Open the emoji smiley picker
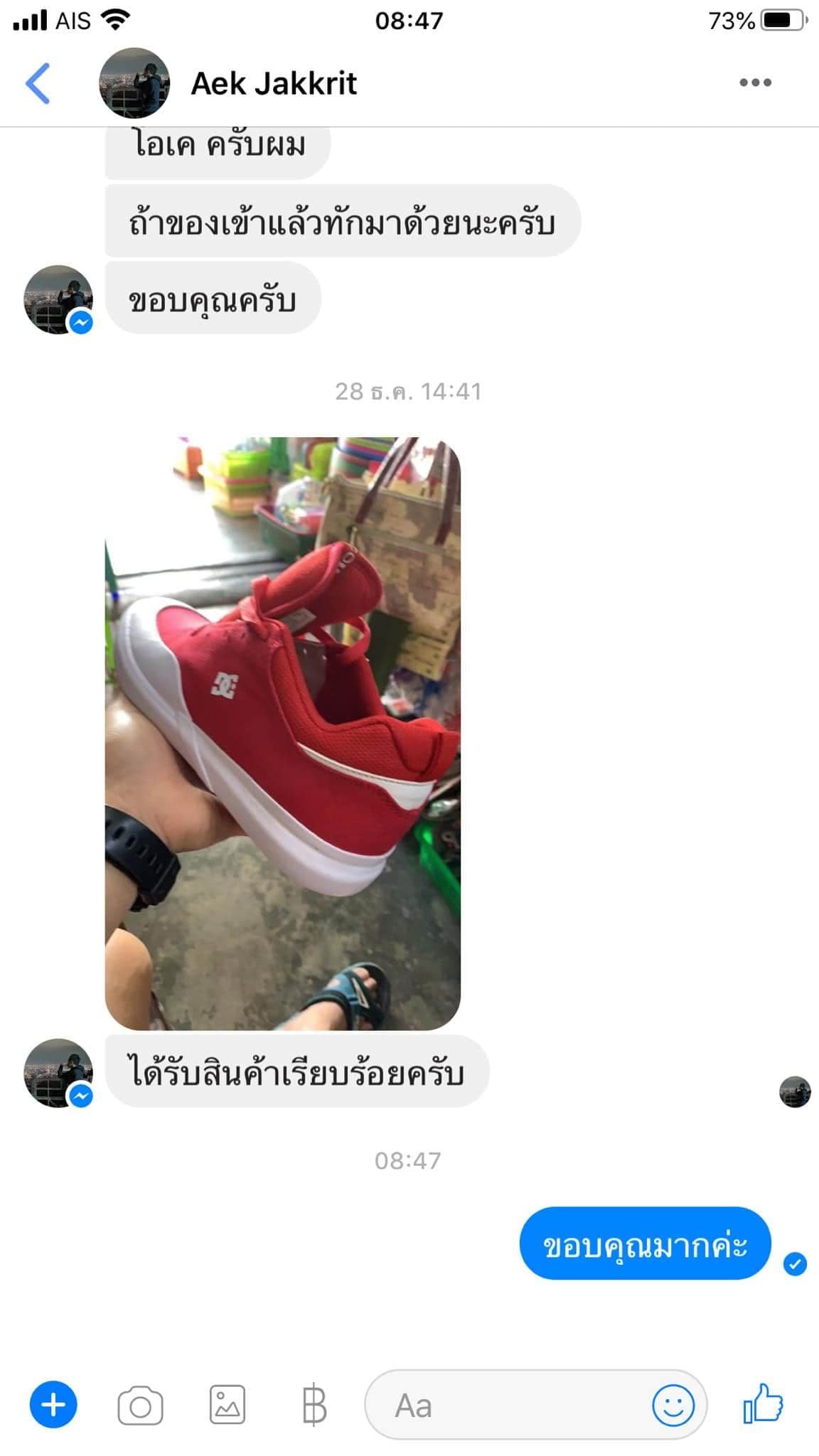The image size is (819, 1456). (x=673, y=1405)
